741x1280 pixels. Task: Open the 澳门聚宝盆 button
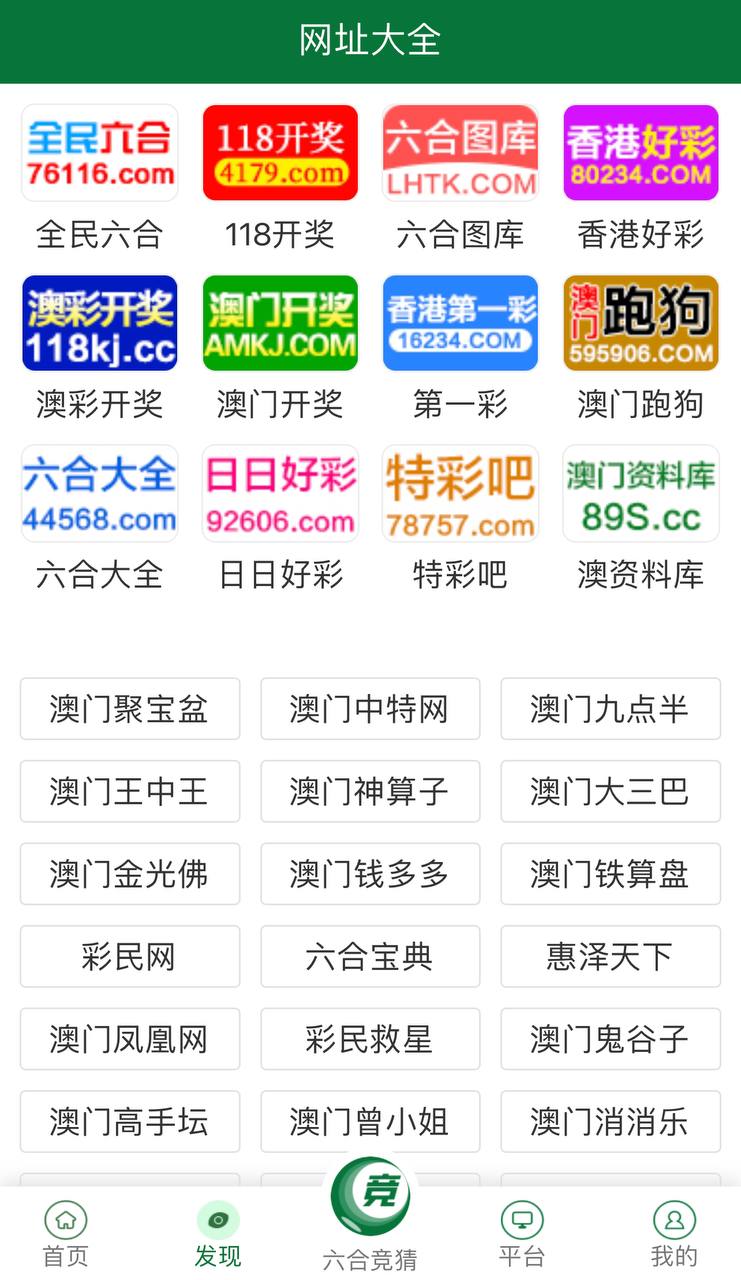130,709
